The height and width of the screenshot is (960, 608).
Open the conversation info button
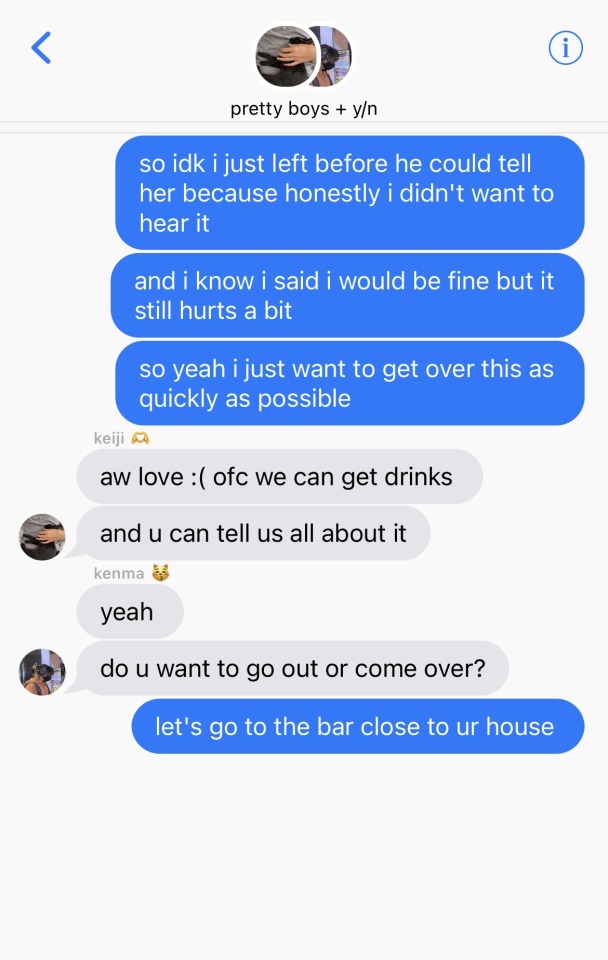click(565, 47)
